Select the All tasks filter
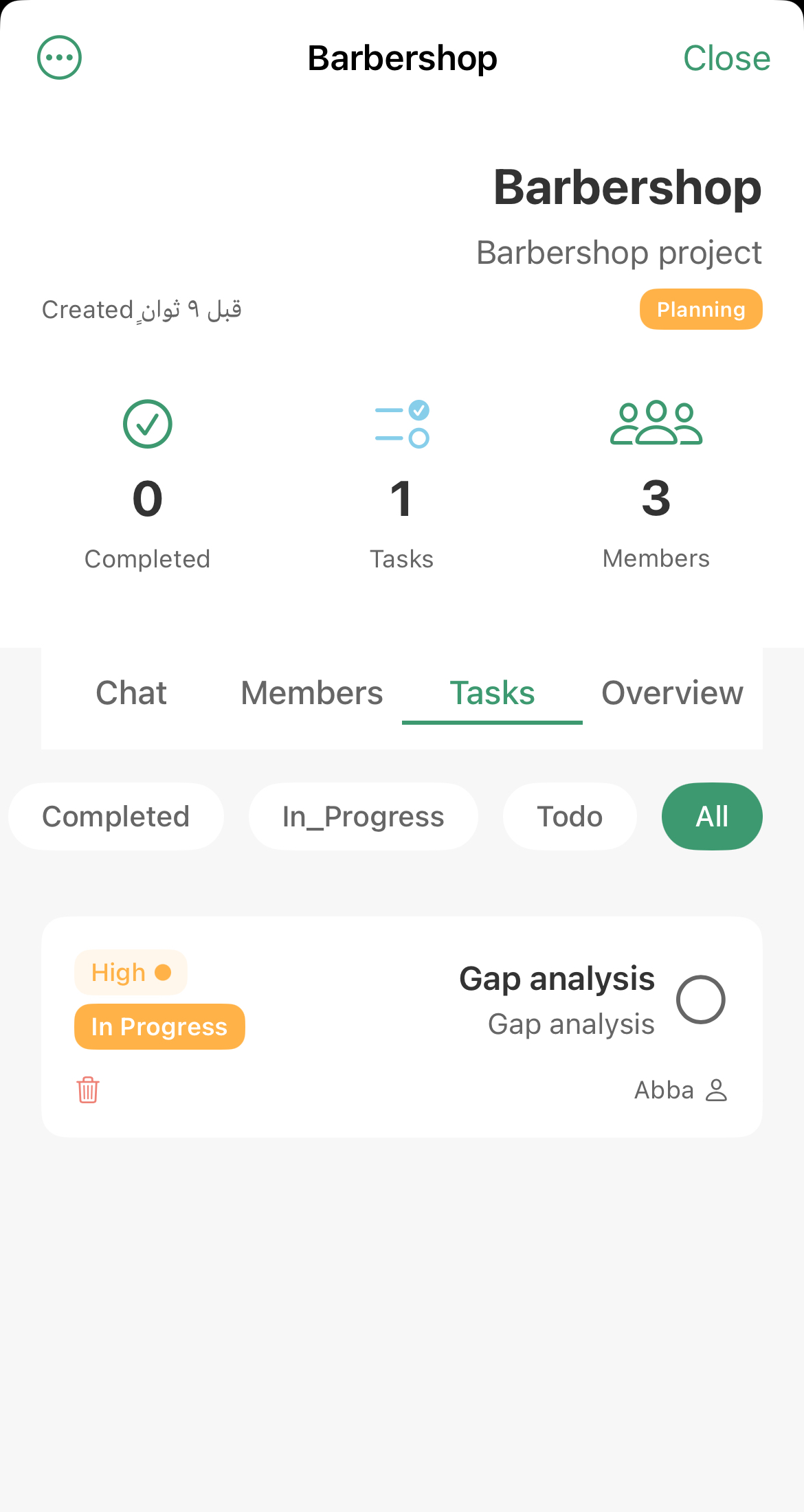This screenshot has height=1512, width=804. tap(712, 816)
